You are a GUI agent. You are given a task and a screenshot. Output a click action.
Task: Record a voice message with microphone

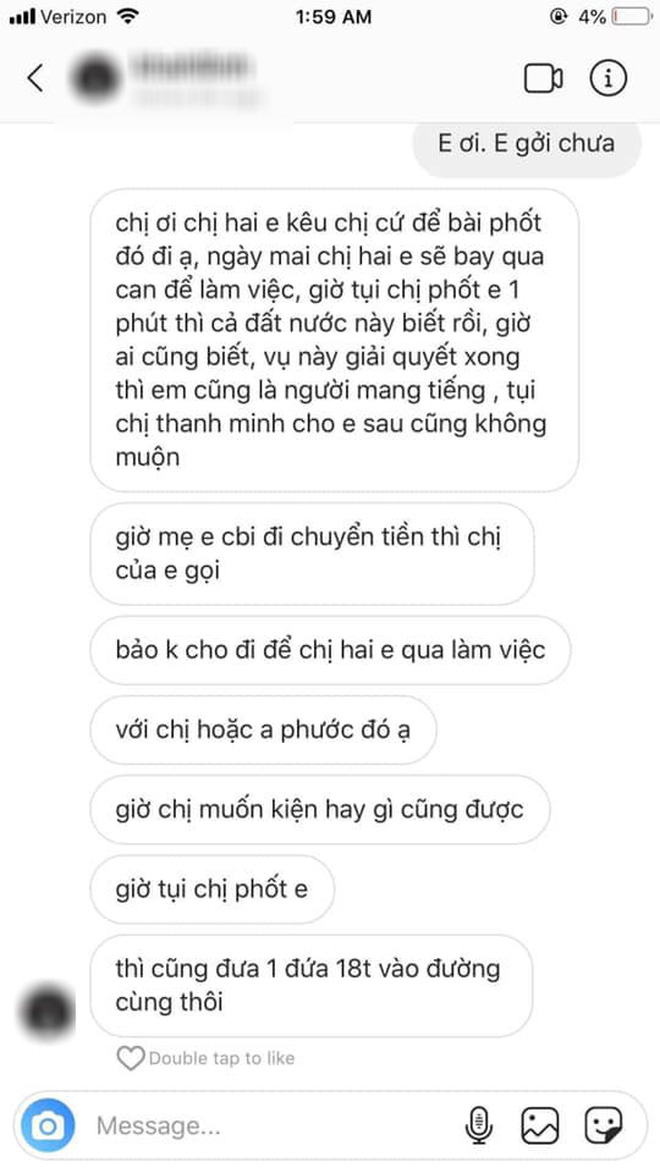point(478,1127)
